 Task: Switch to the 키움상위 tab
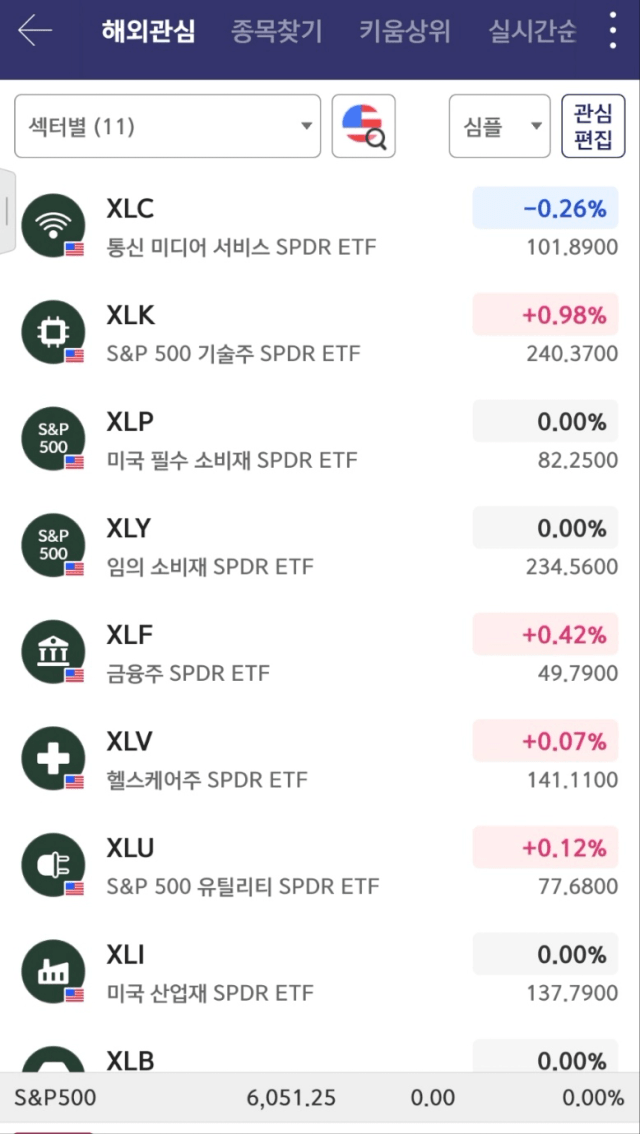tap(405, 31)
